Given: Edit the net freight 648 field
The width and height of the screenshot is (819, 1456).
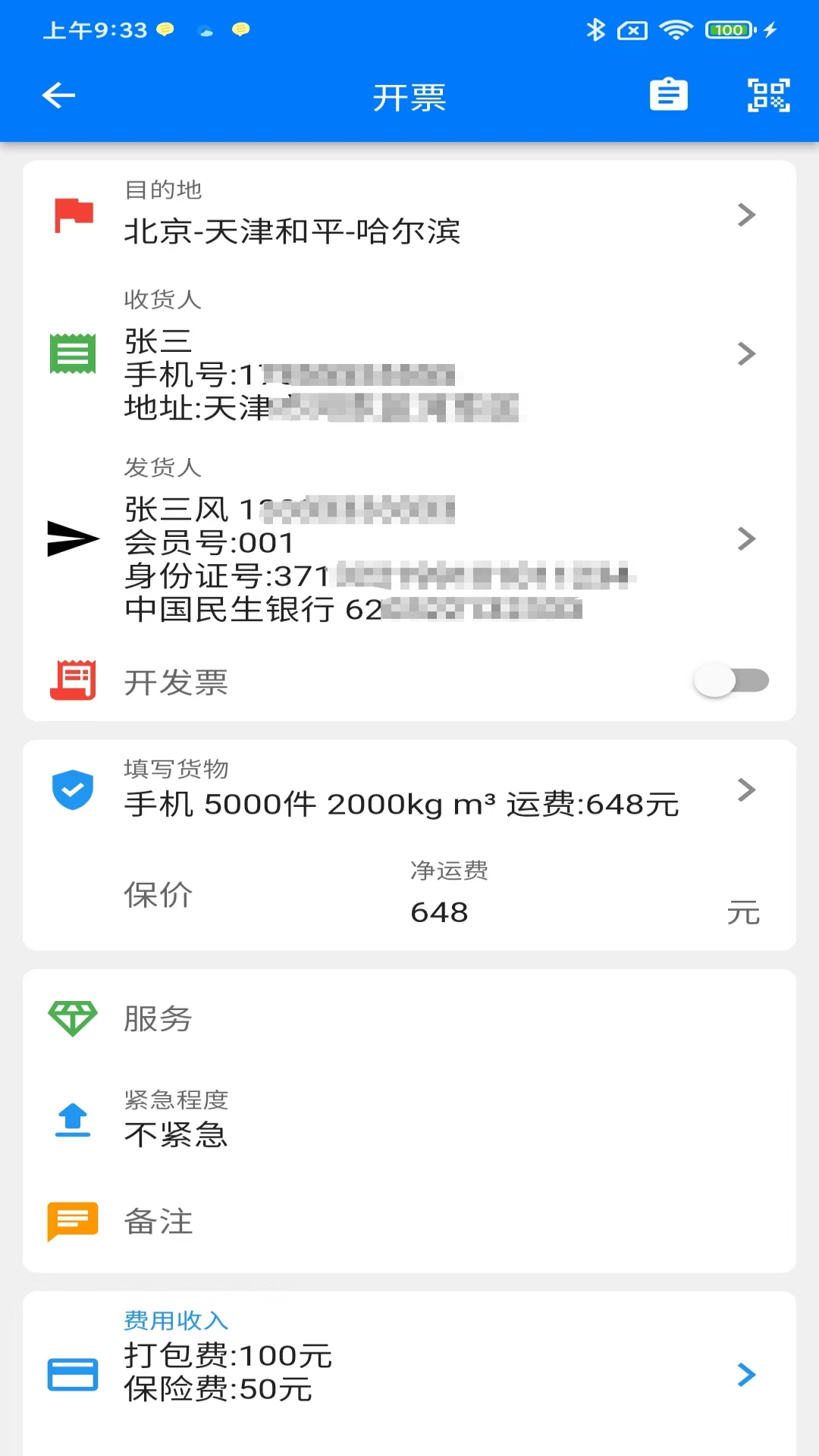Looking at the screenshot, I should 438,912.
